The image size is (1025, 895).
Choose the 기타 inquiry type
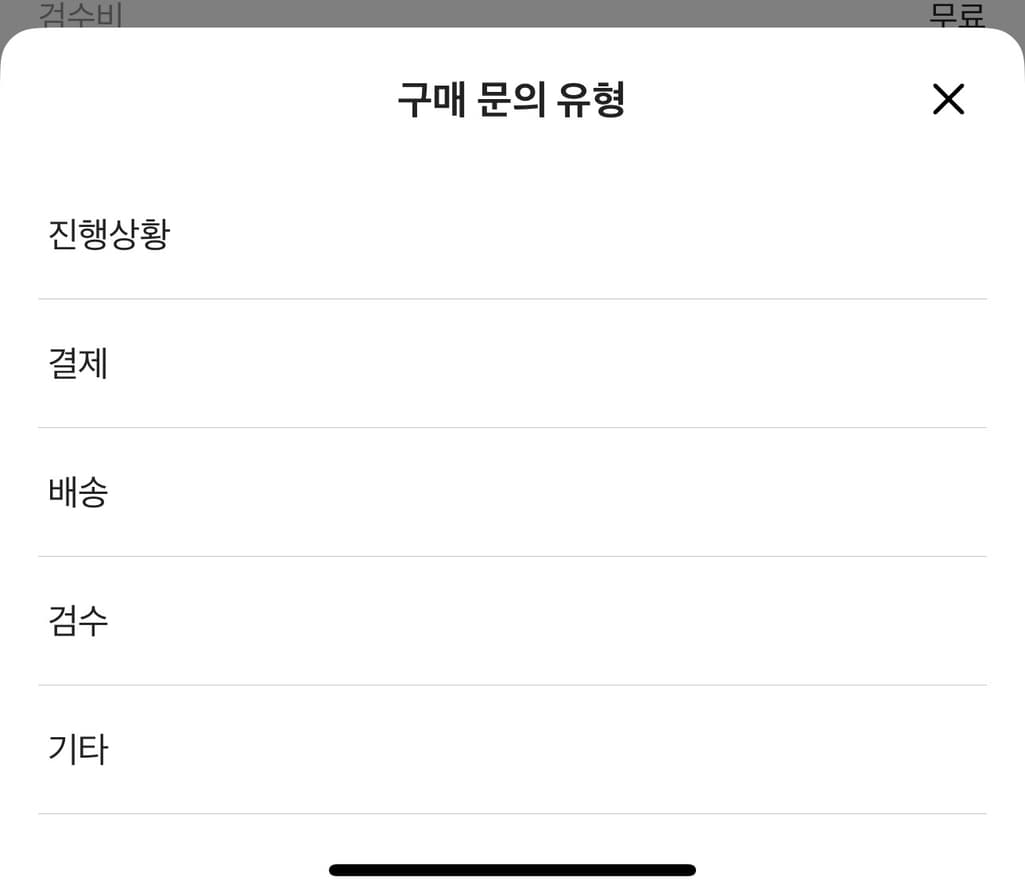[79, 749]
